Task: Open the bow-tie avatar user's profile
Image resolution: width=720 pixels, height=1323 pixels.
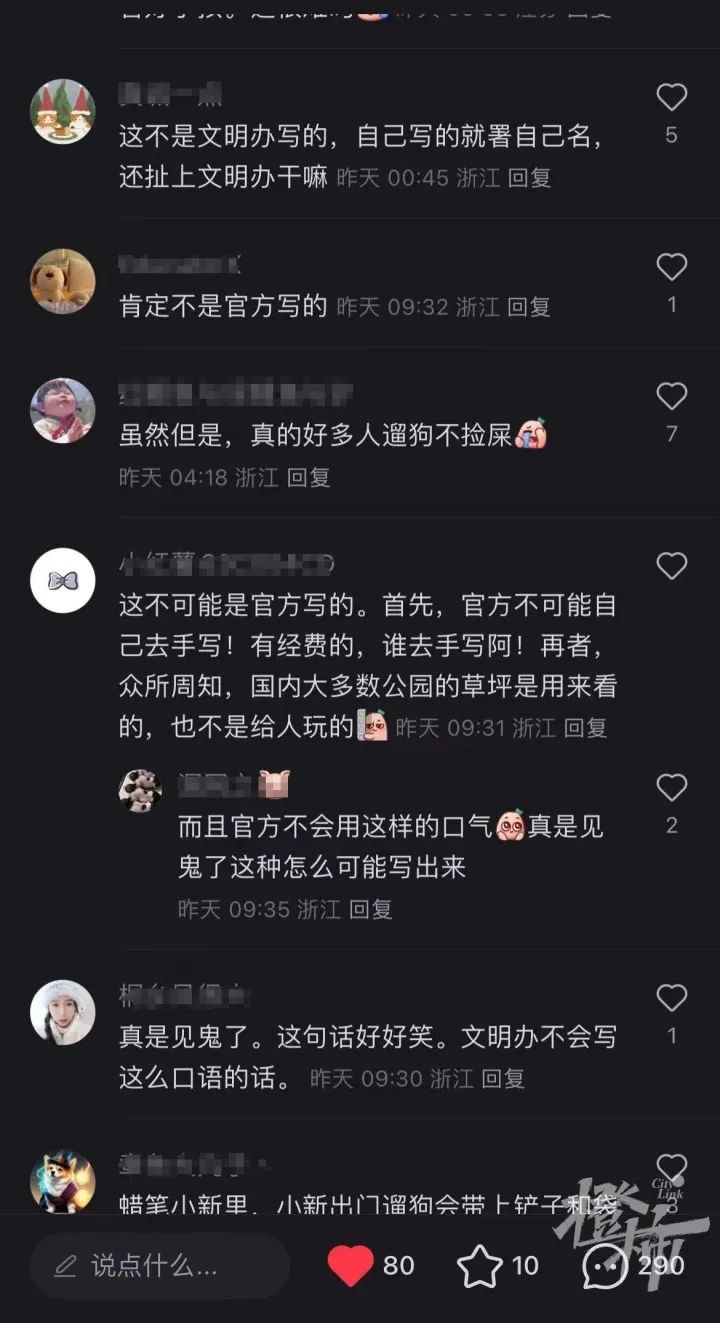Action: (63, 581)
